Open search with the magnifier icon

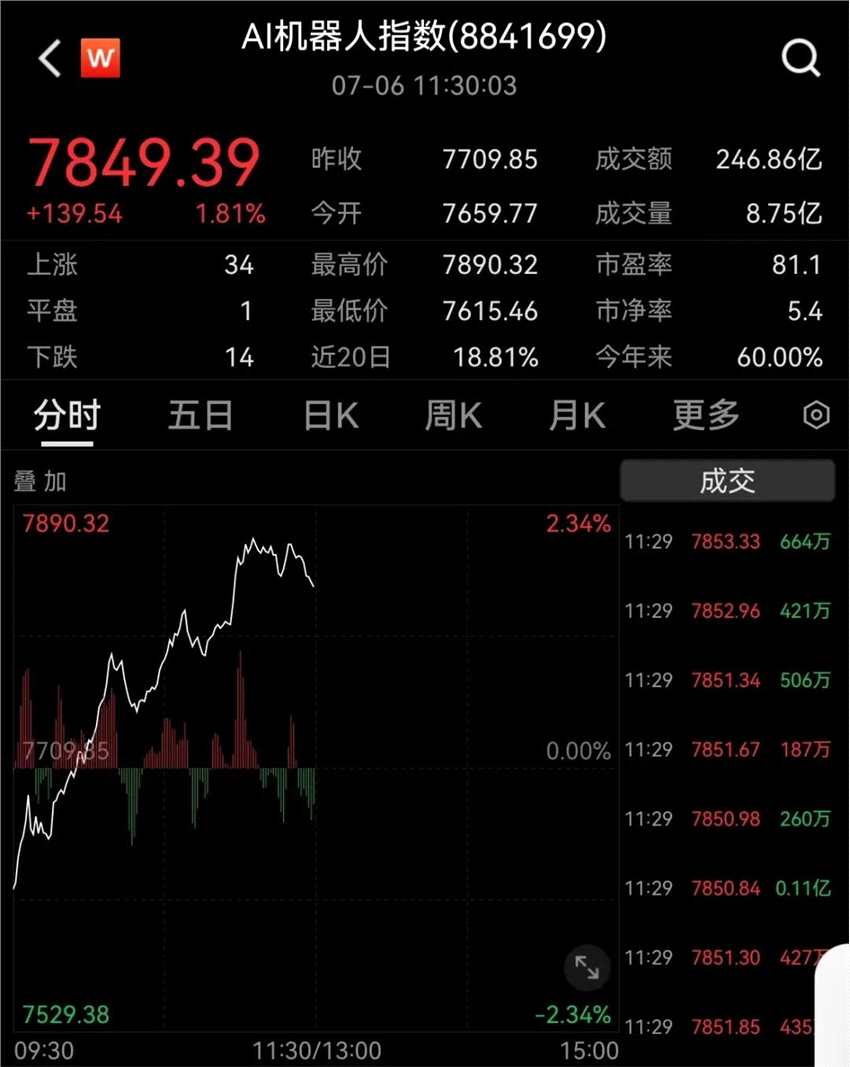[x=800, y=59]
